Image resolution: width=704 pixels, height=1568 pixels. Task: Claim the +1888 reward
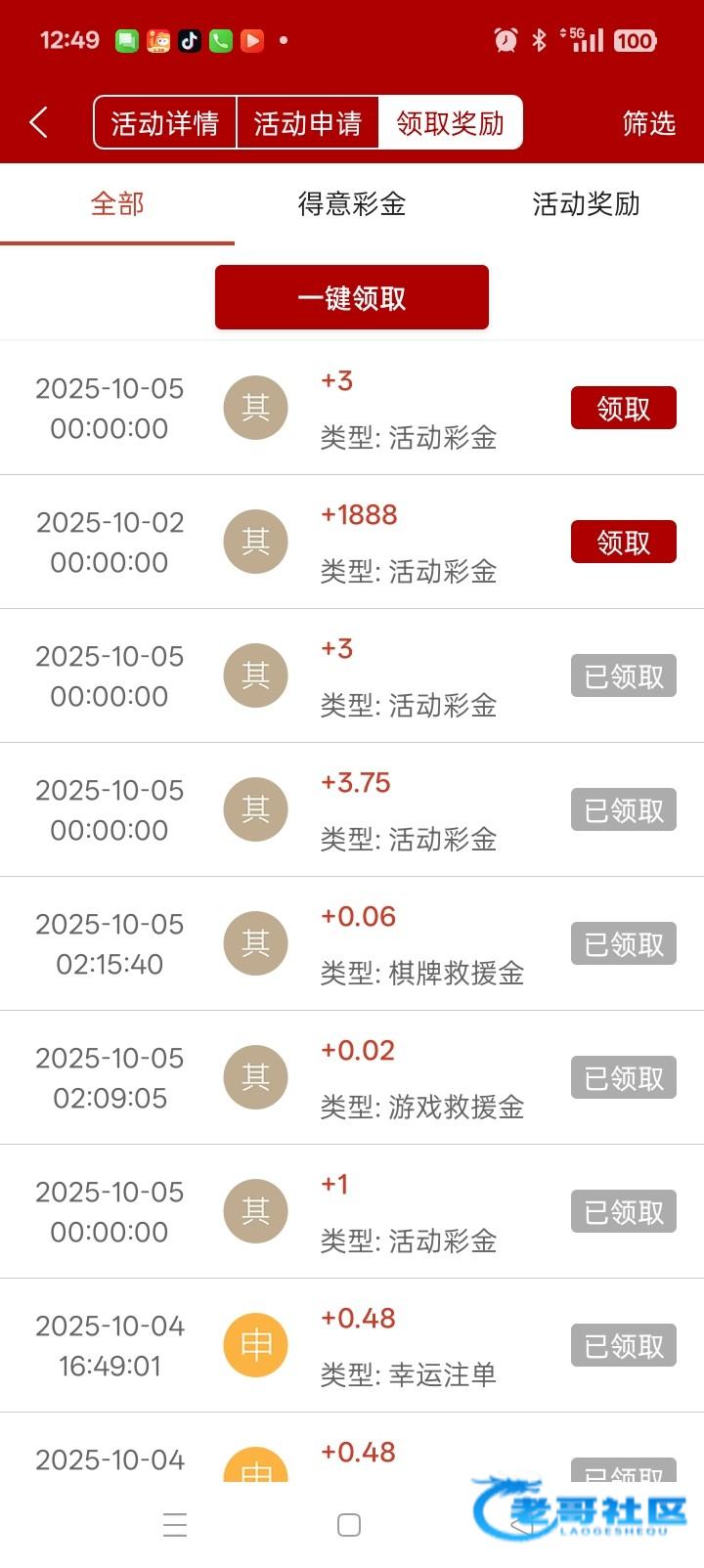[x=623, y=543]
